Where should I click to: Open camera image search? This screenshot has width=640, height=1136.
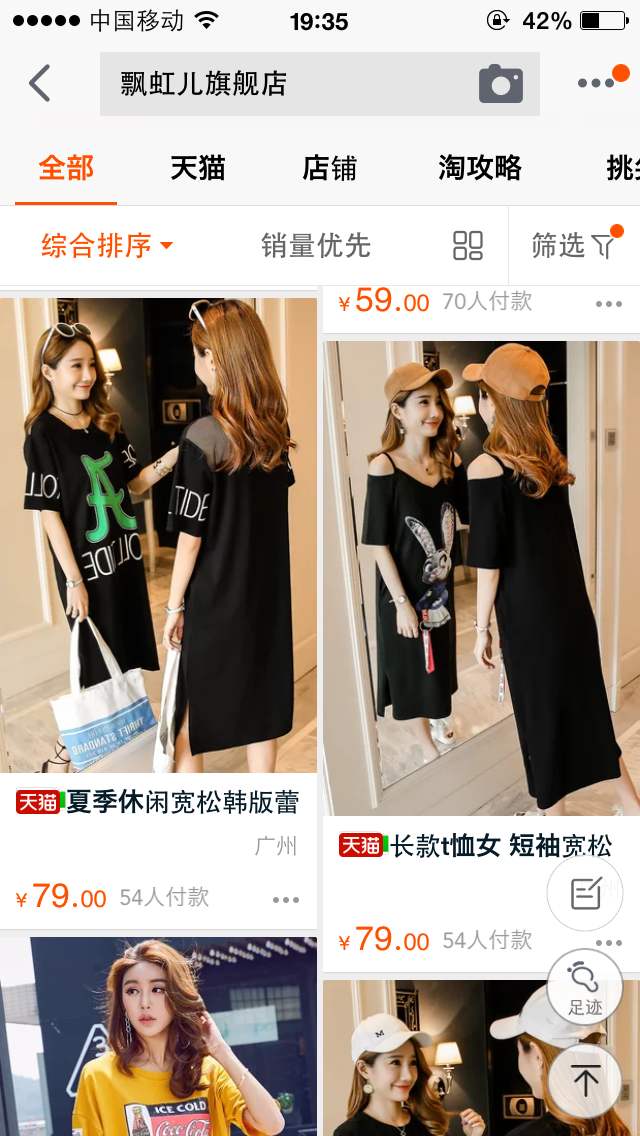coord(500,84)
